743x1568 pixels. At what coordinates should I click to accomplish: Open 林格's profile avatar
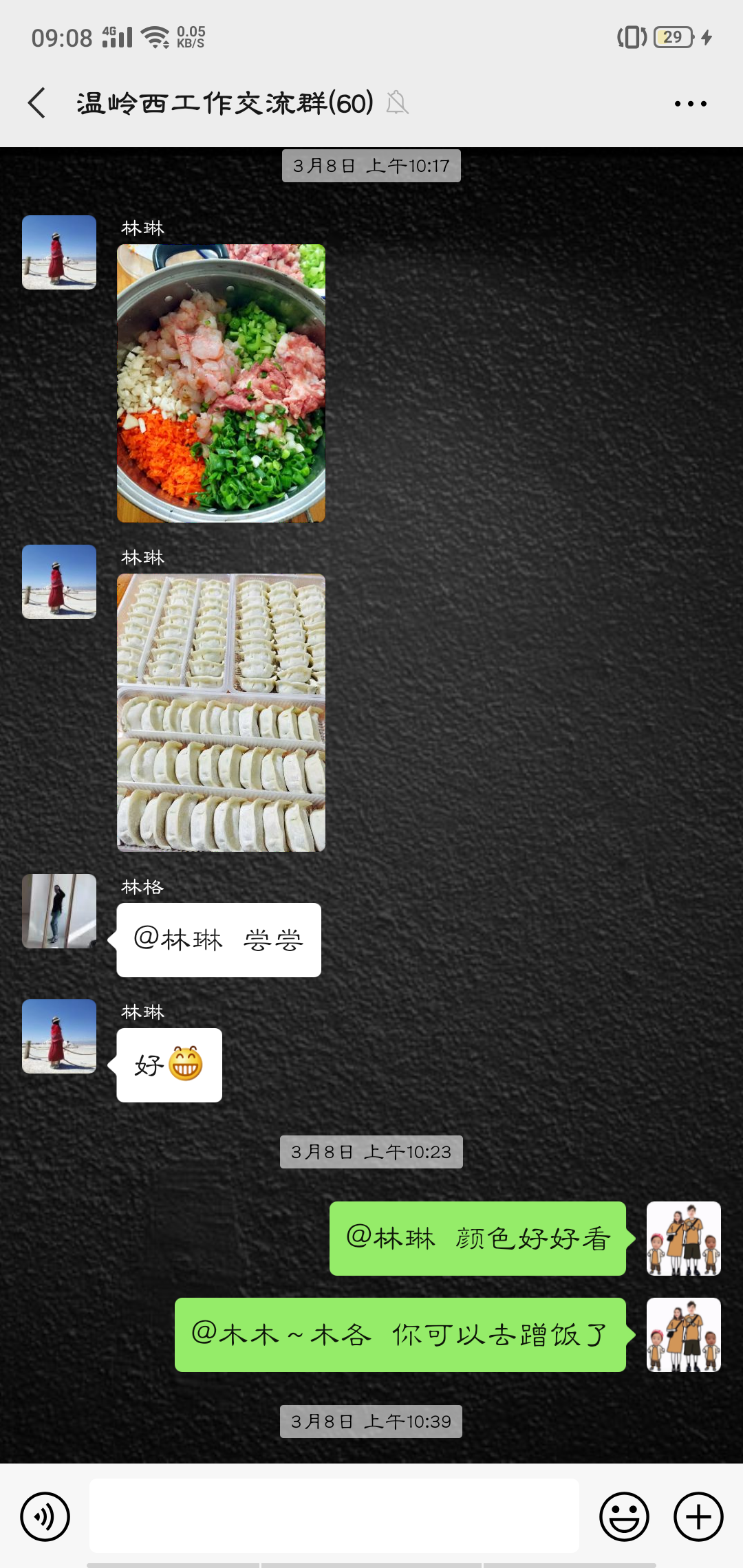[59, 911]
